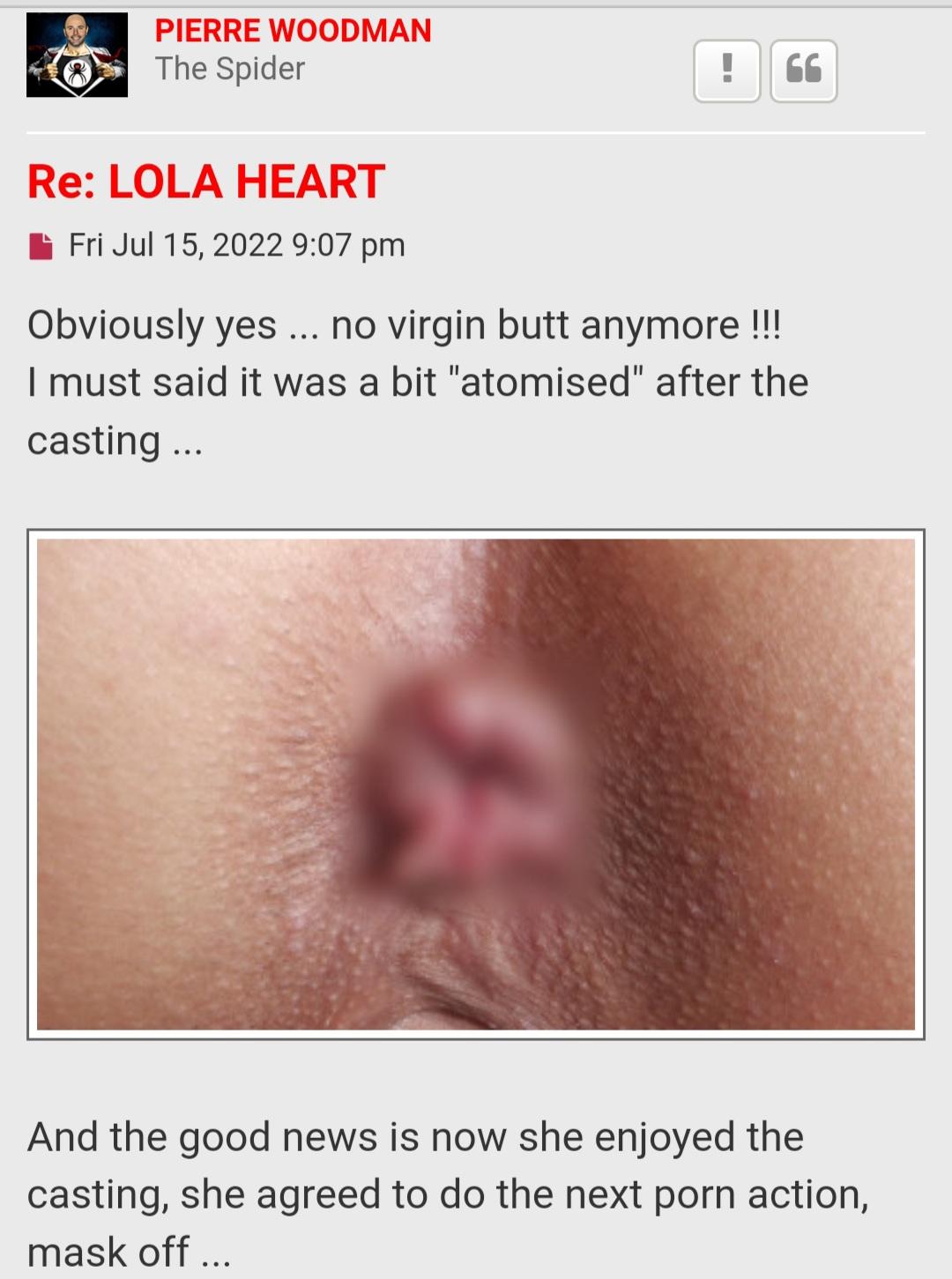Open the Re: LOLA HEART post link
The height and width of the screenshot is (1279, 952).
pos(206,182)
